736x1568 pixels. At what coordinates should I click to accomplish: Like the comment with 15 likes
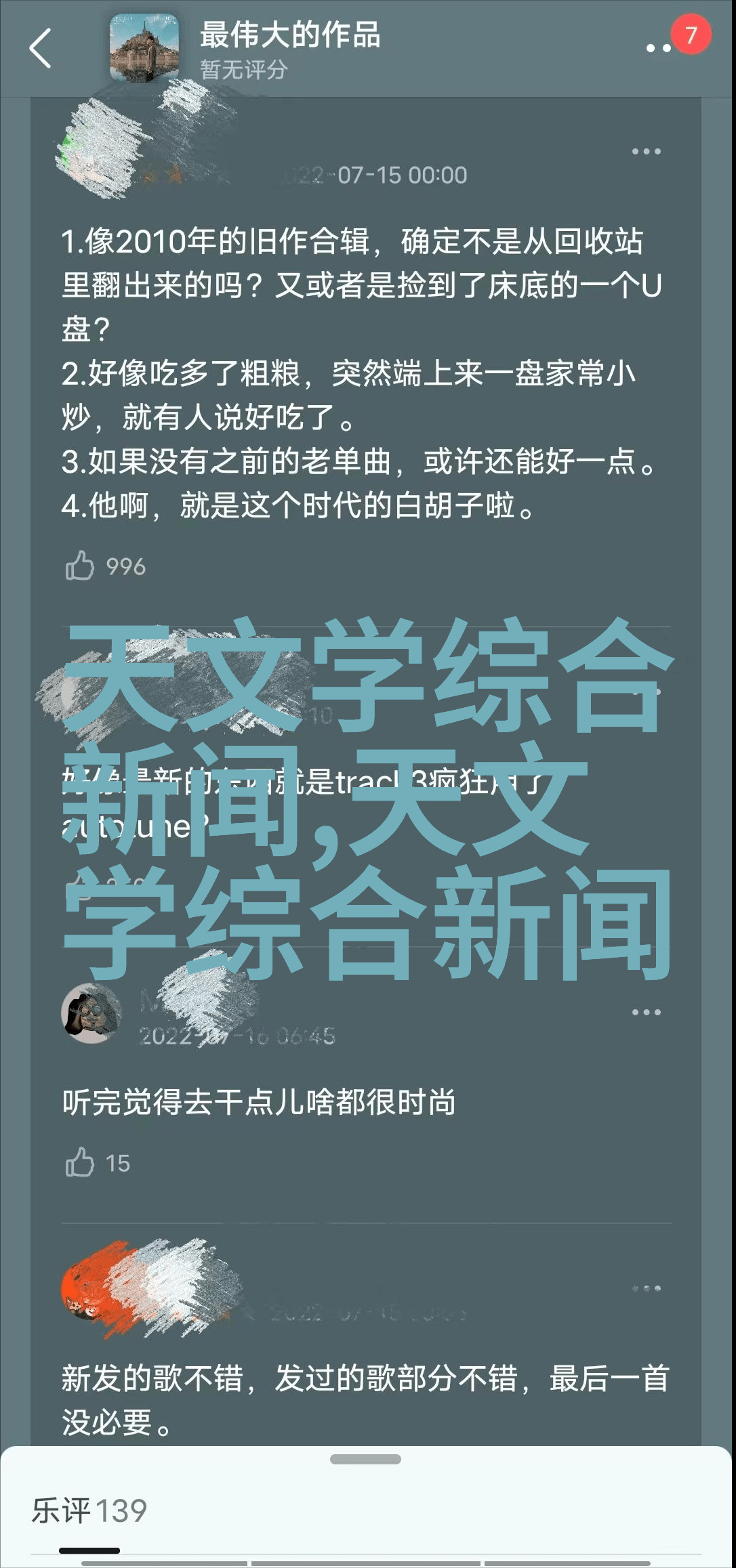80,1163
